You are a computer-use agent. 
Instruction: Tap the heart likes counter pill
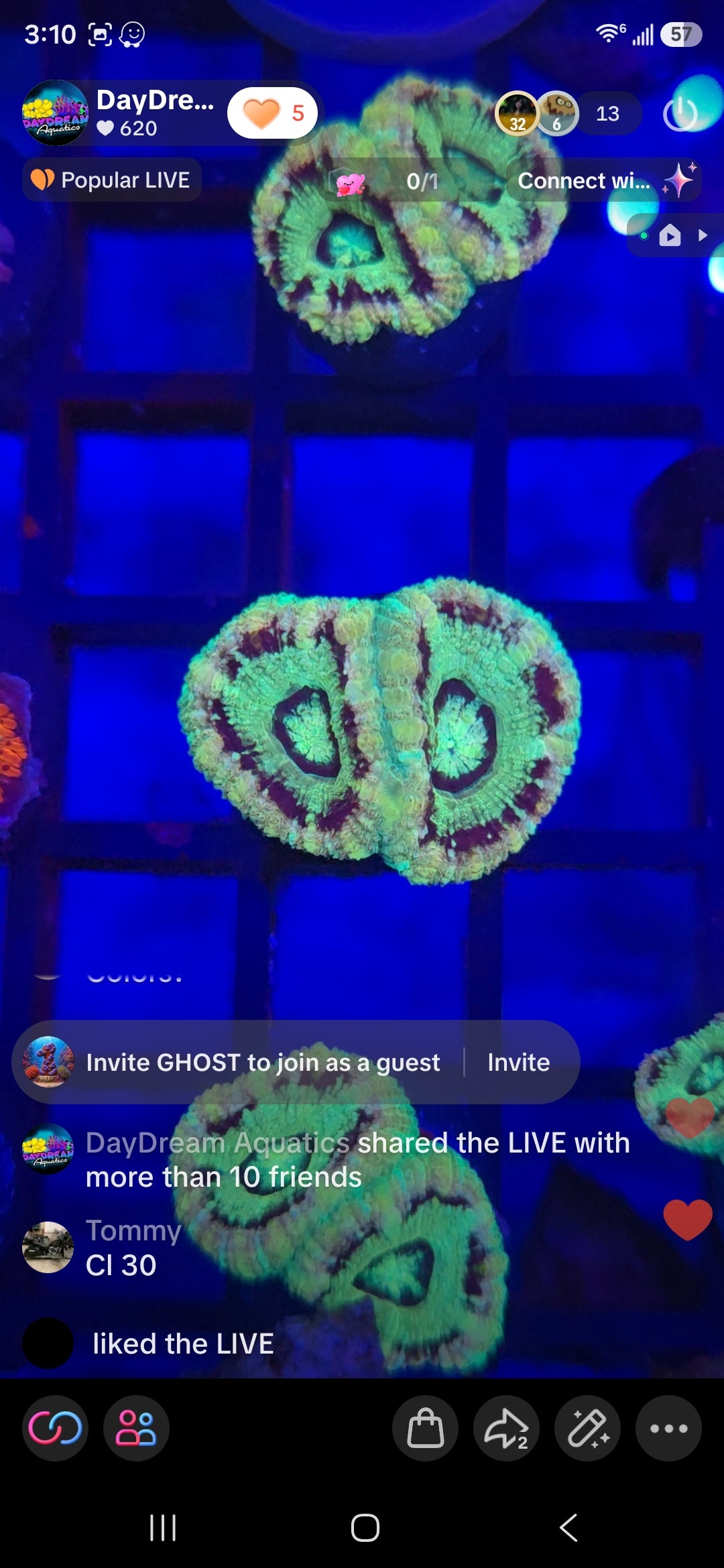point(273,113)
